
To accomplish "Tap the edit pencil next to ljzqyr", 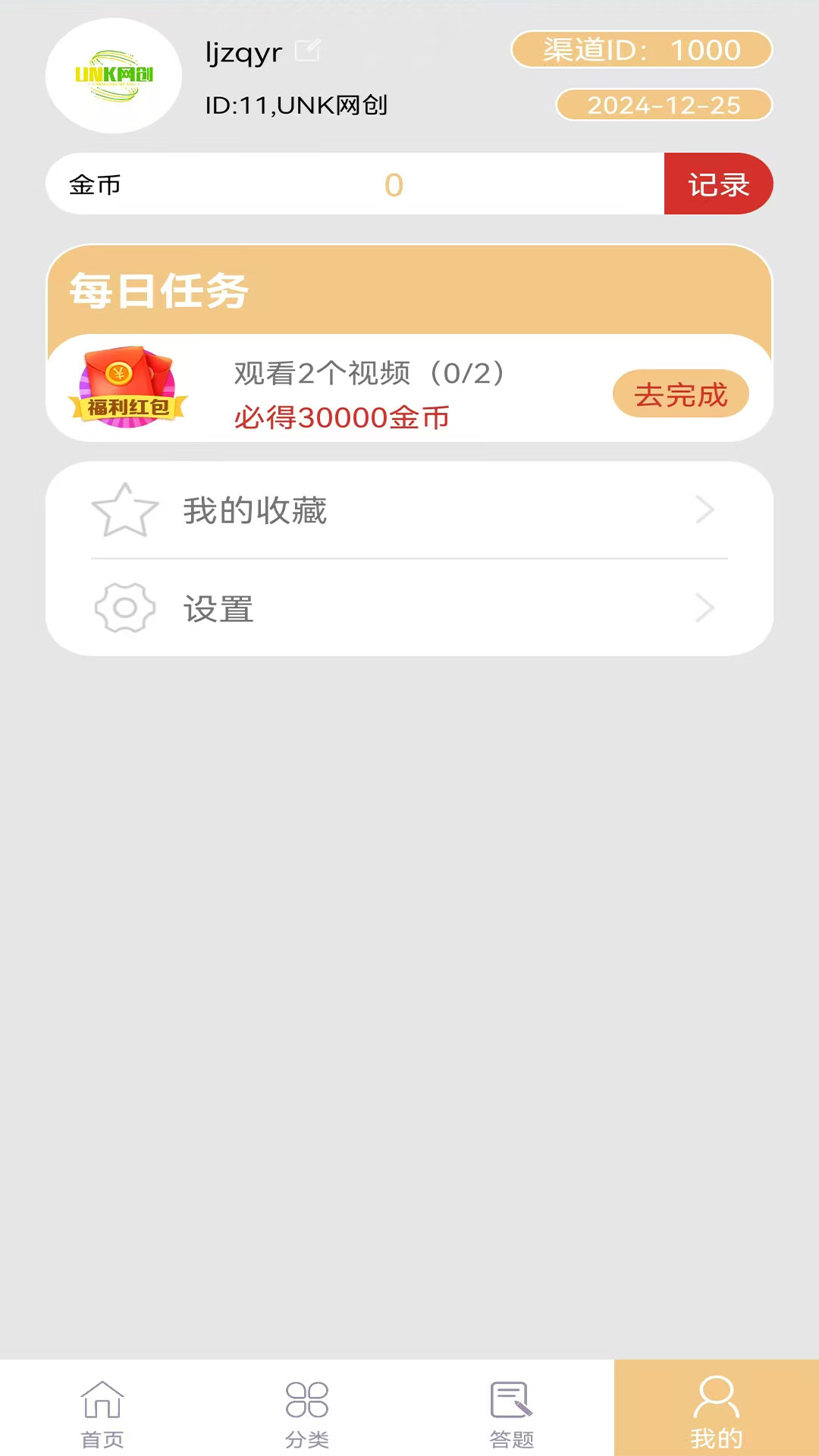I will point(309,51).
